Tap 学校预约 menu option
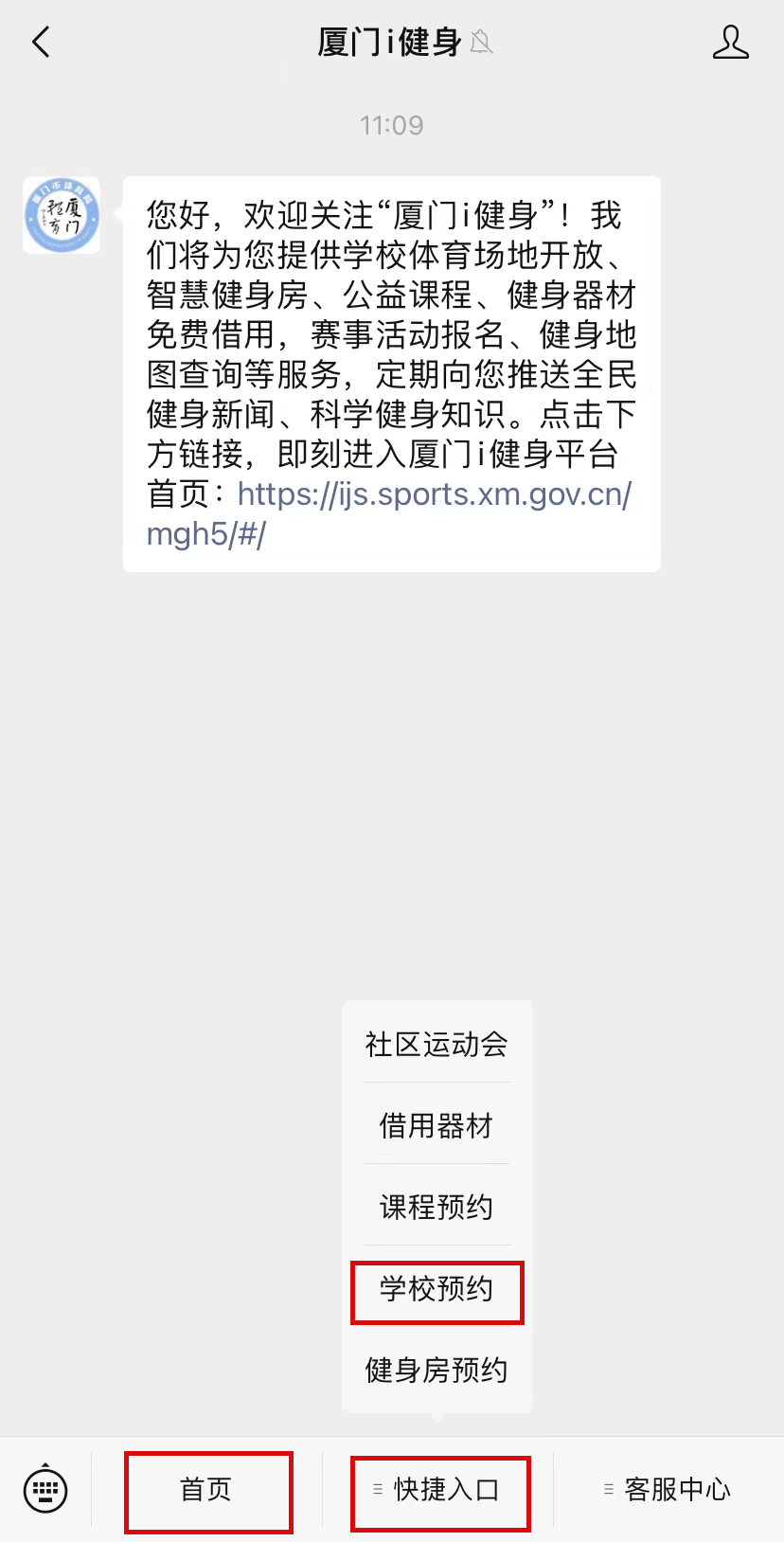 click(437, 1289)
